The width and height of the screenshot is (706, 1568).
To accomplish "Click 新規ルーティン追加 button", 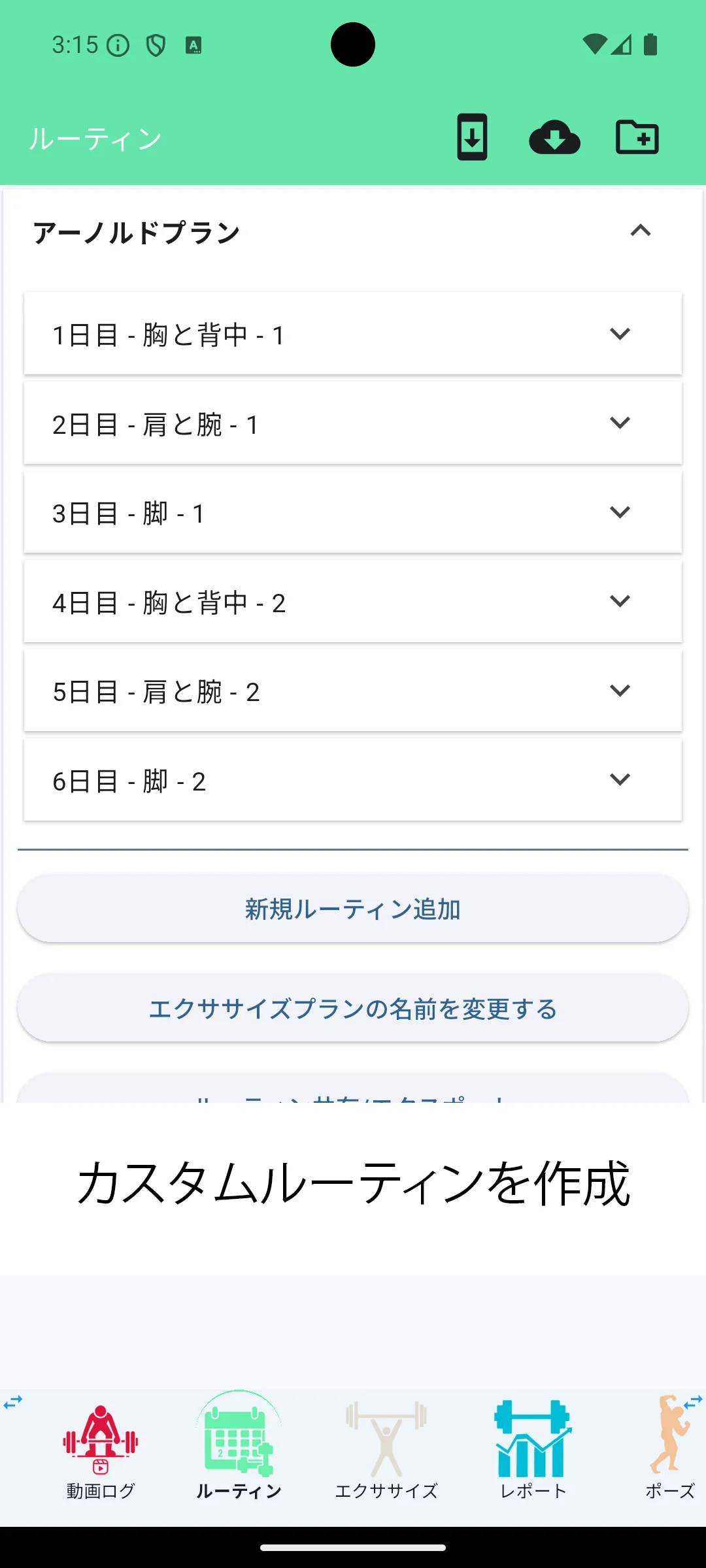I will [353, 908].
